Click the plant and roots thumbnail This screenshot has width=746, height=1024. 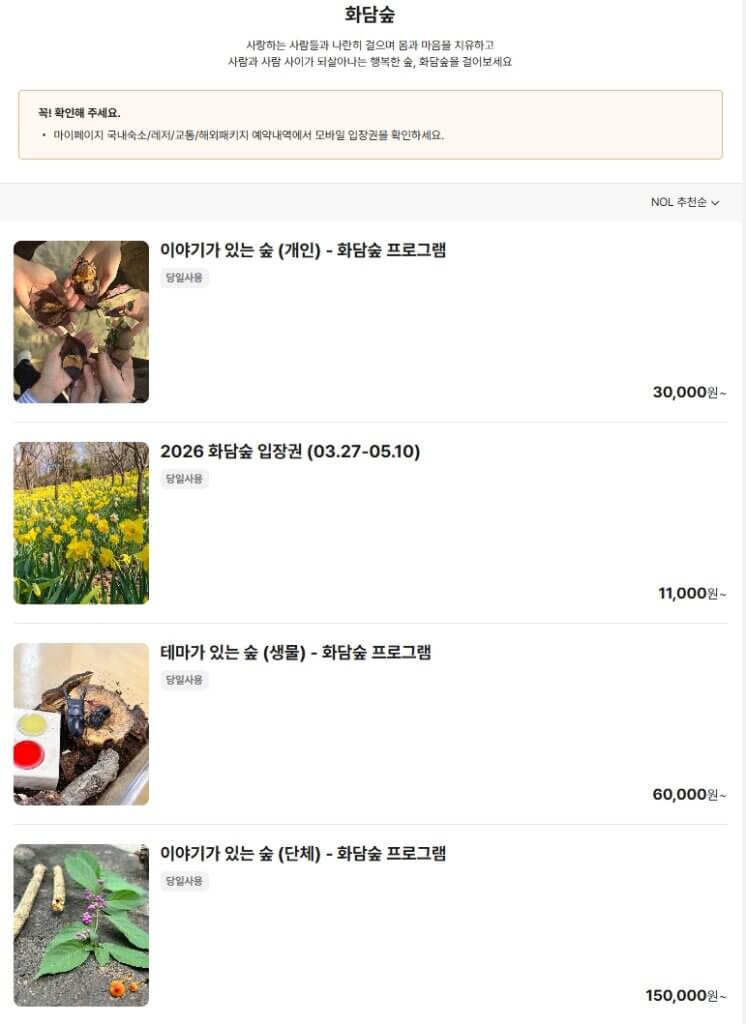tap(80, 924)
